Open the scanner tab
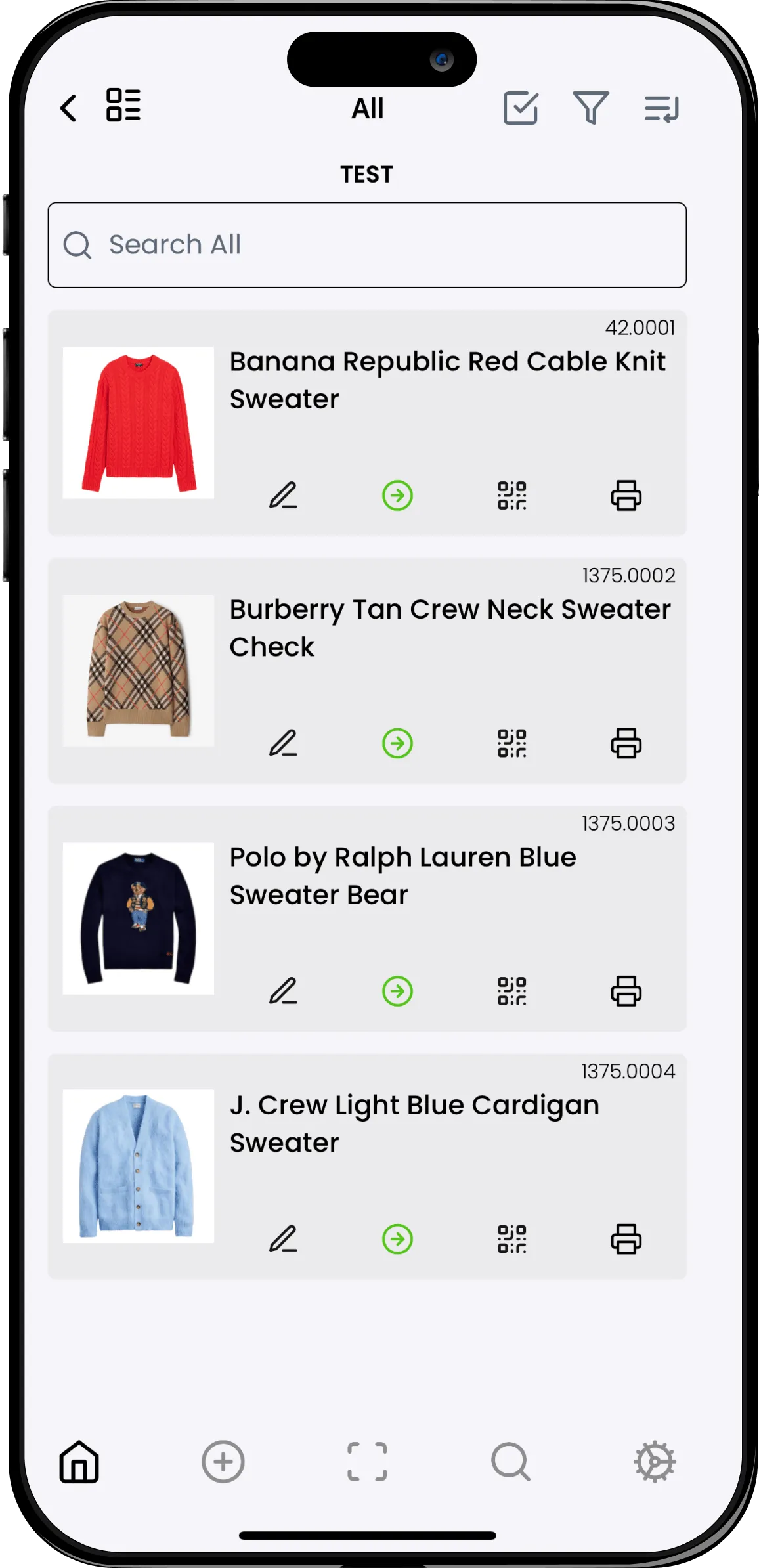The image size is (759, 1568). [x=367, y=1462]
